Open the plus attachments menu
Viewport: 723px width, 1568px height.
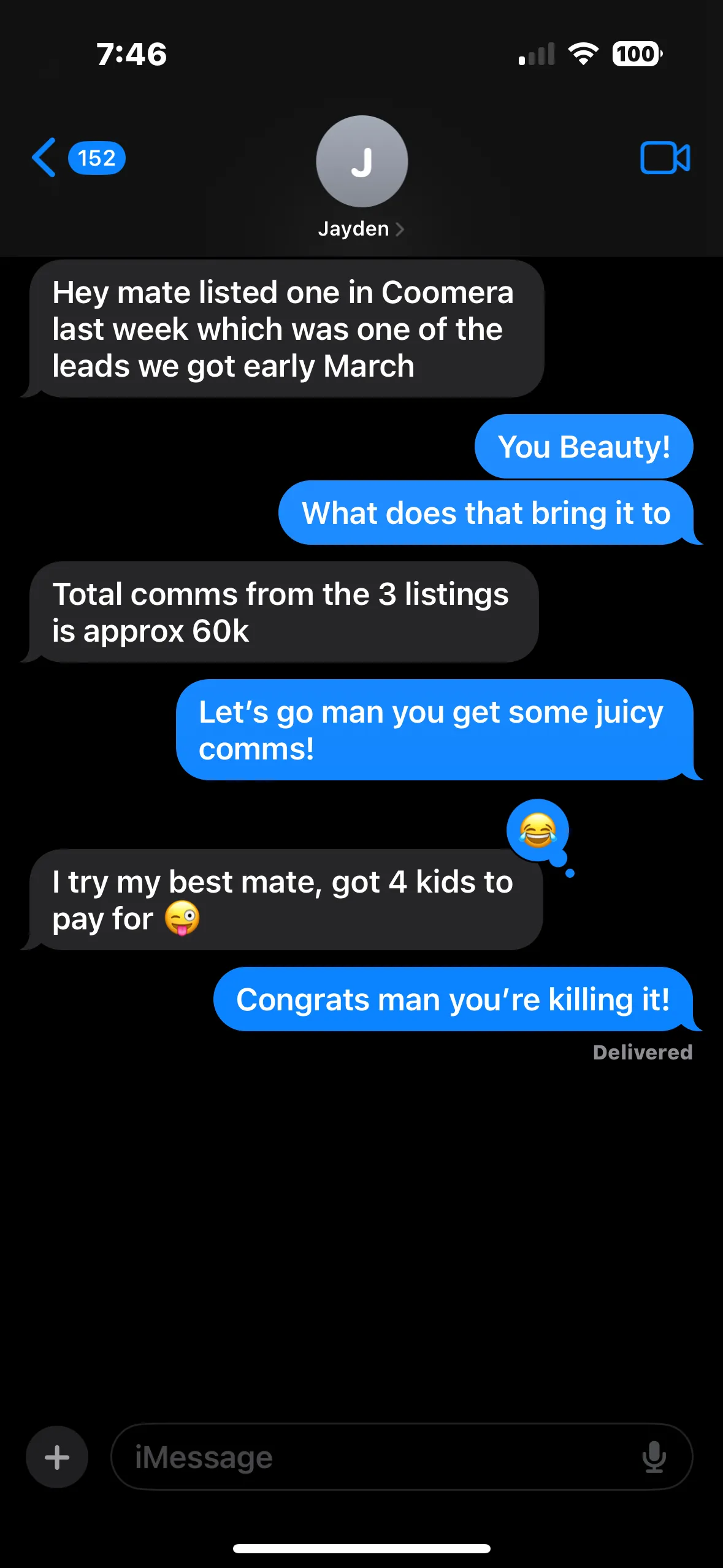(x=57, y=1457)
